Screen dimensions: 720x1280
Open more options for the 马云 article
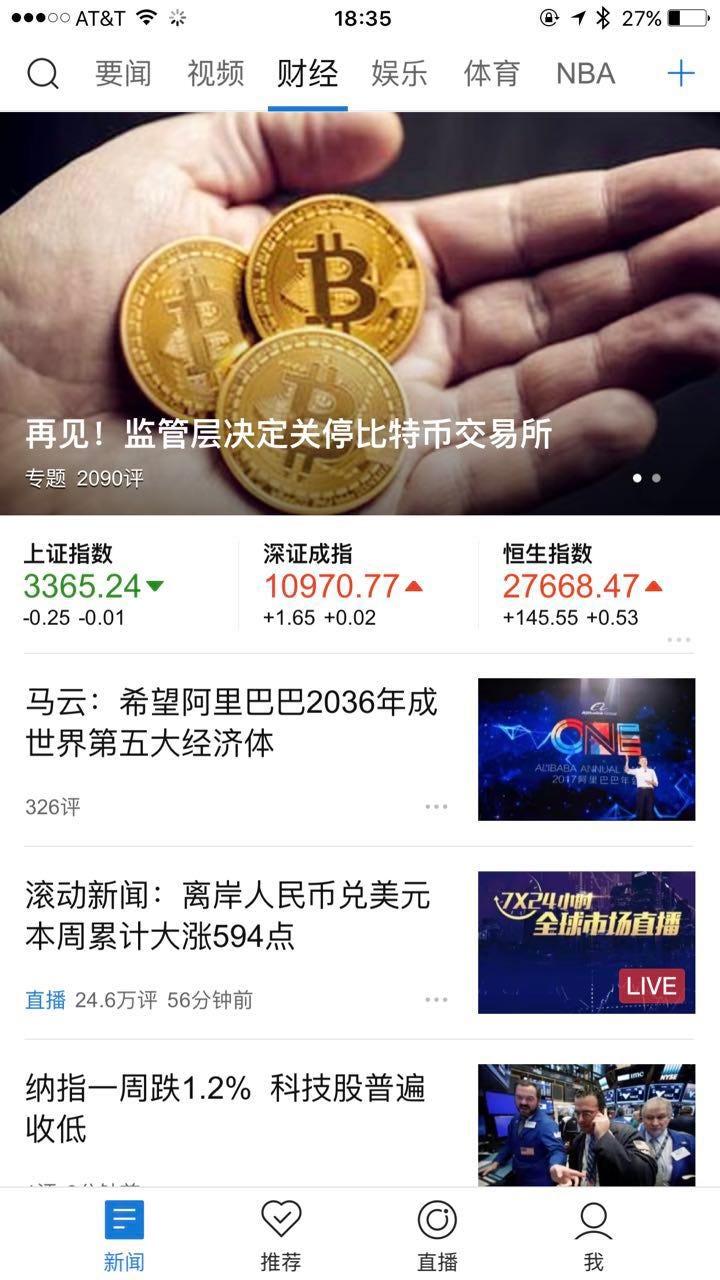pyautogui.click(x=436, y=806)
